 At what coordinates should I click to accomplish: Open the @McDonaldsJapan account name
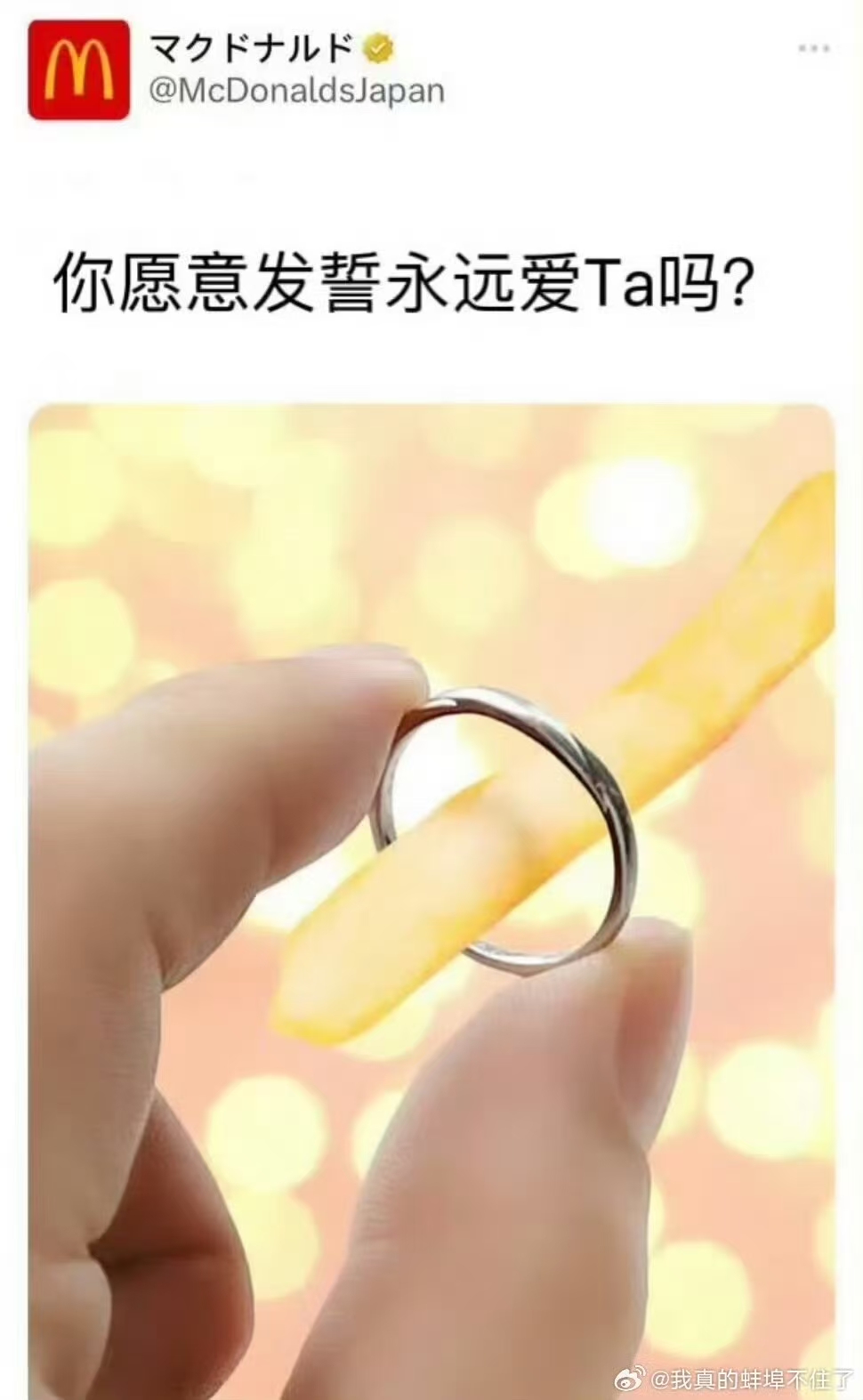[x=296, y=91]
